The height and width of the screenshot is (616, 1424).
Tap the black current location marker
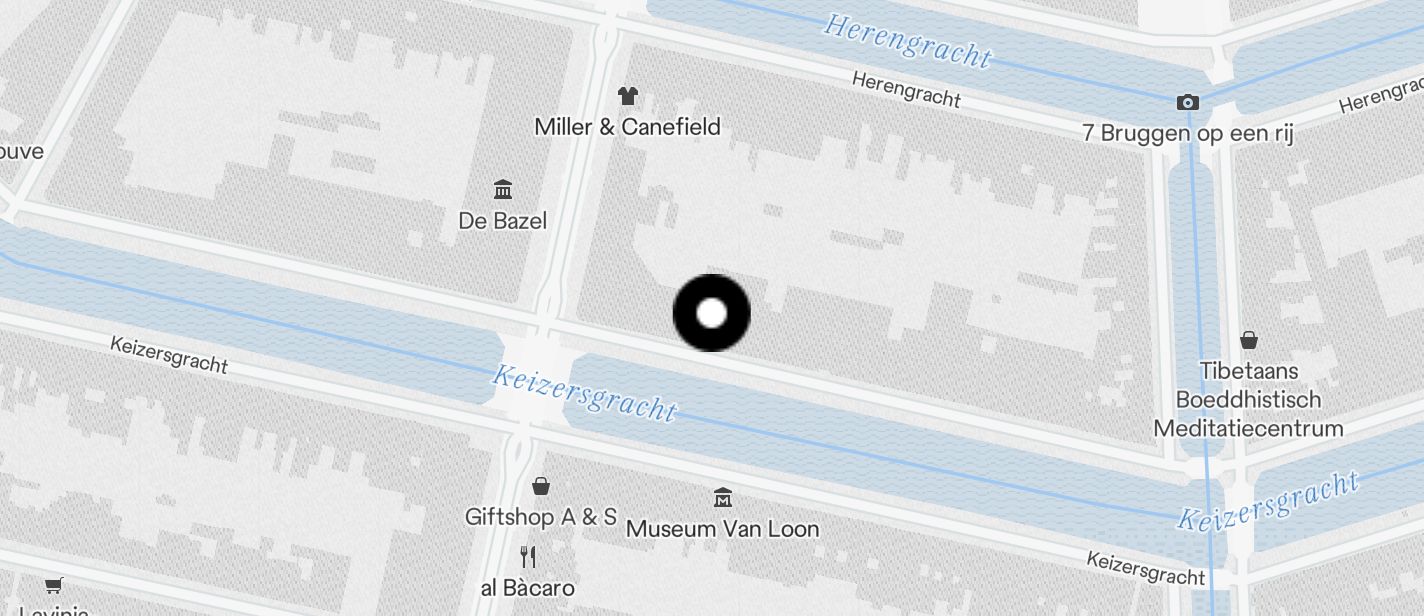click(711, 313)
